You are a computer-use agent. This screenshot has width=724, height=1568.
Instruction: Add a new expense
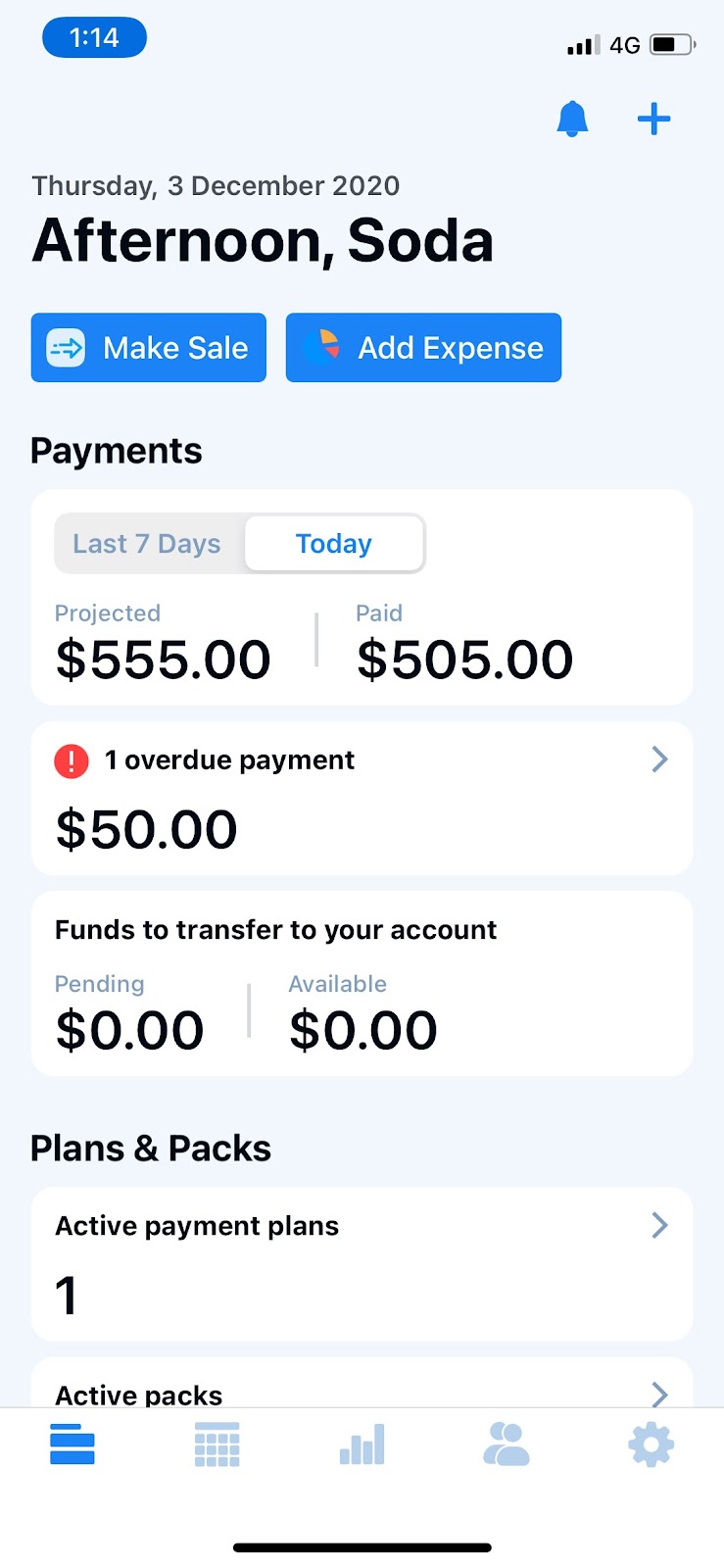pos(423,348)
